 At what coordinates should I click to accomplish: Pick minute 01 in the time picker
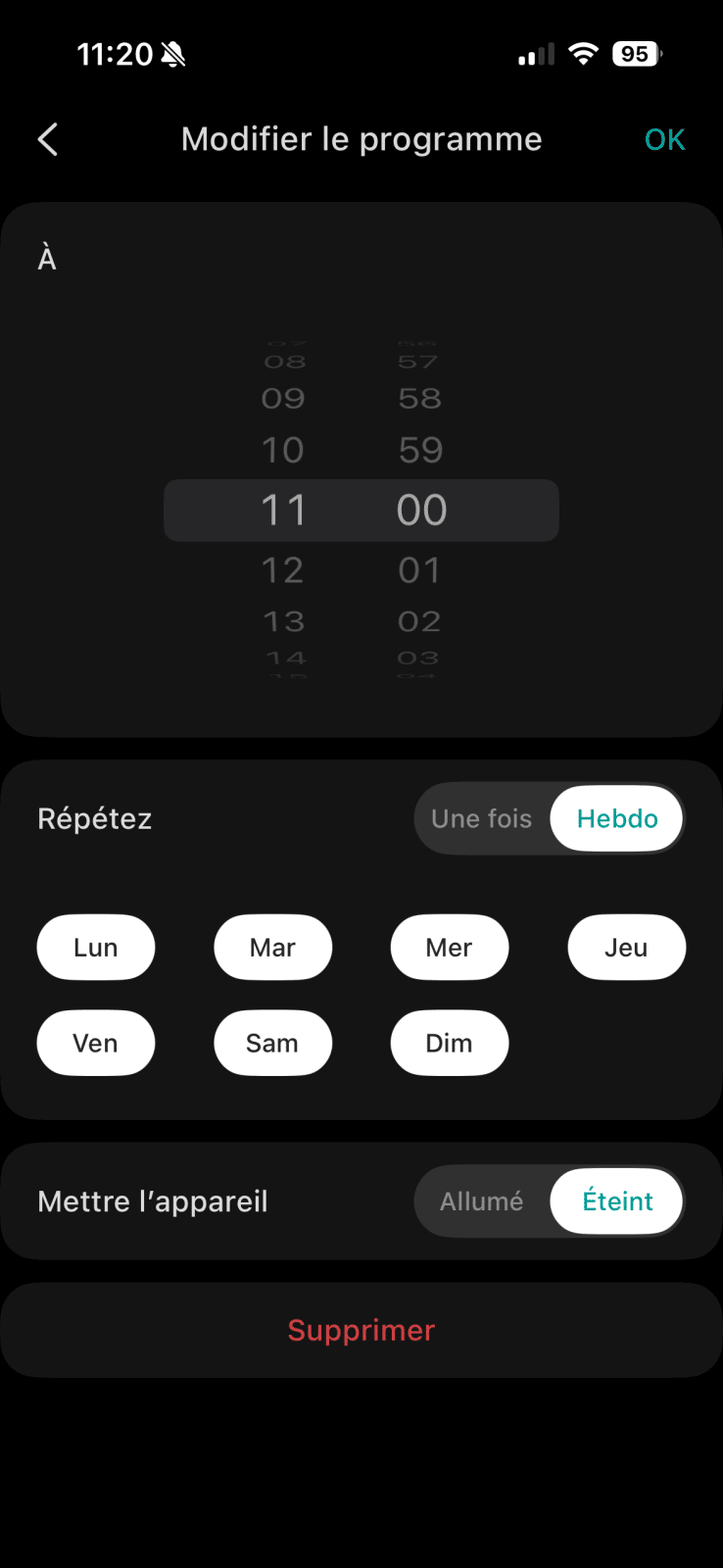420,570
